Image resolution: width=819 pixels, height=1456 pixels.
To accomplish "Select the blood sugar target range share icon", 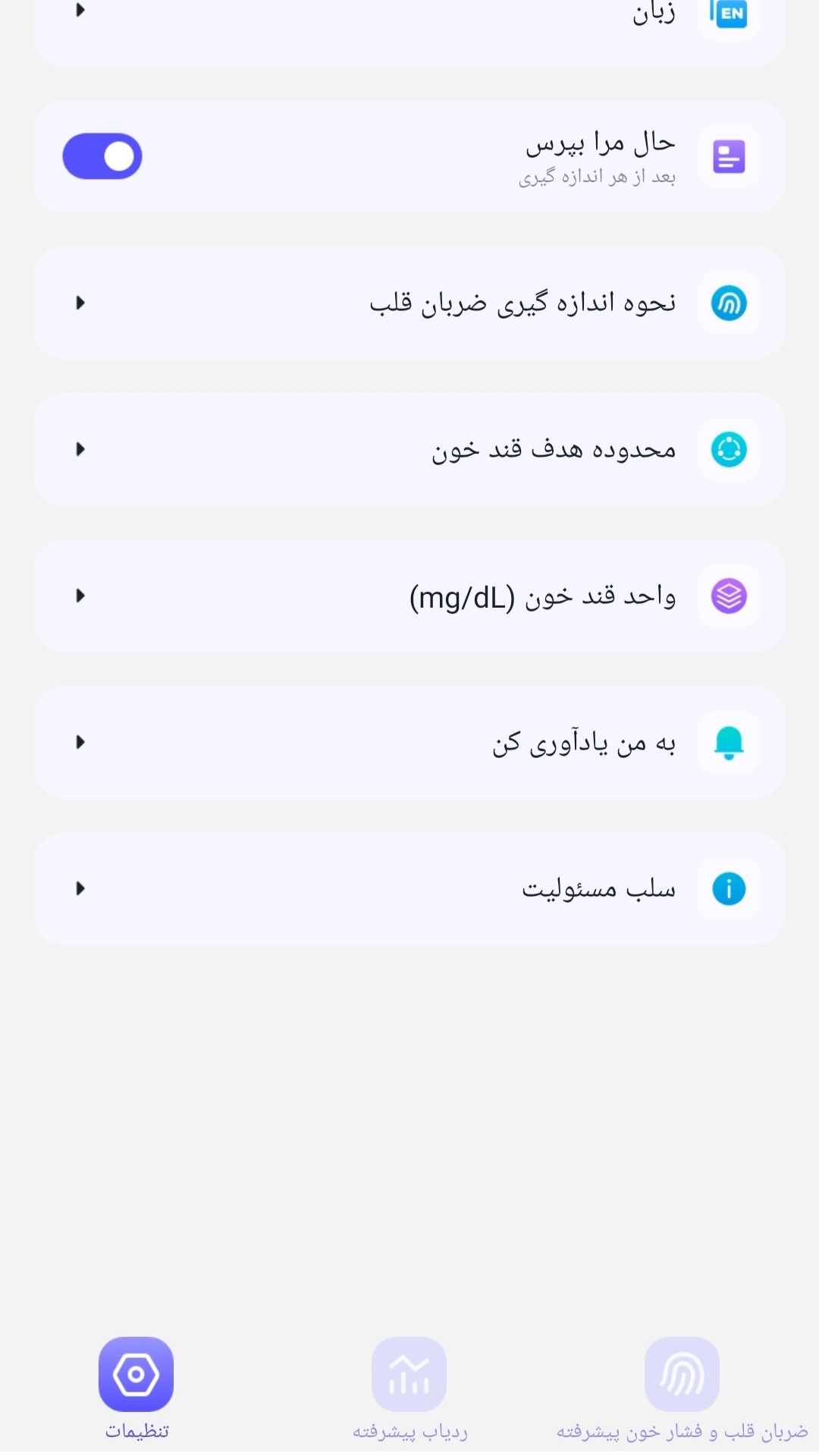I will [728, 449].
